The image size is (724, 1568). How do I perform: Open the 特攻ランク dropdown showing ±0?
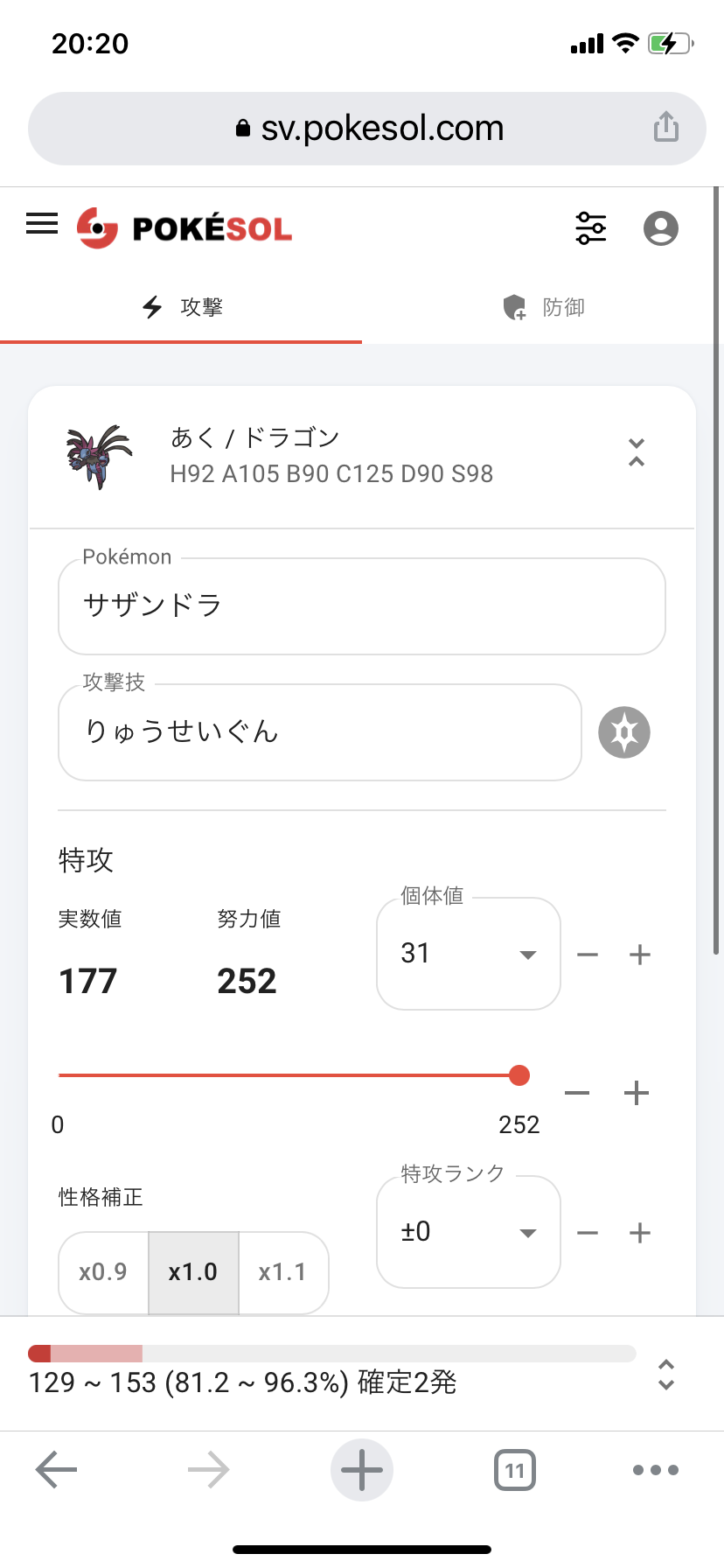468,1232
